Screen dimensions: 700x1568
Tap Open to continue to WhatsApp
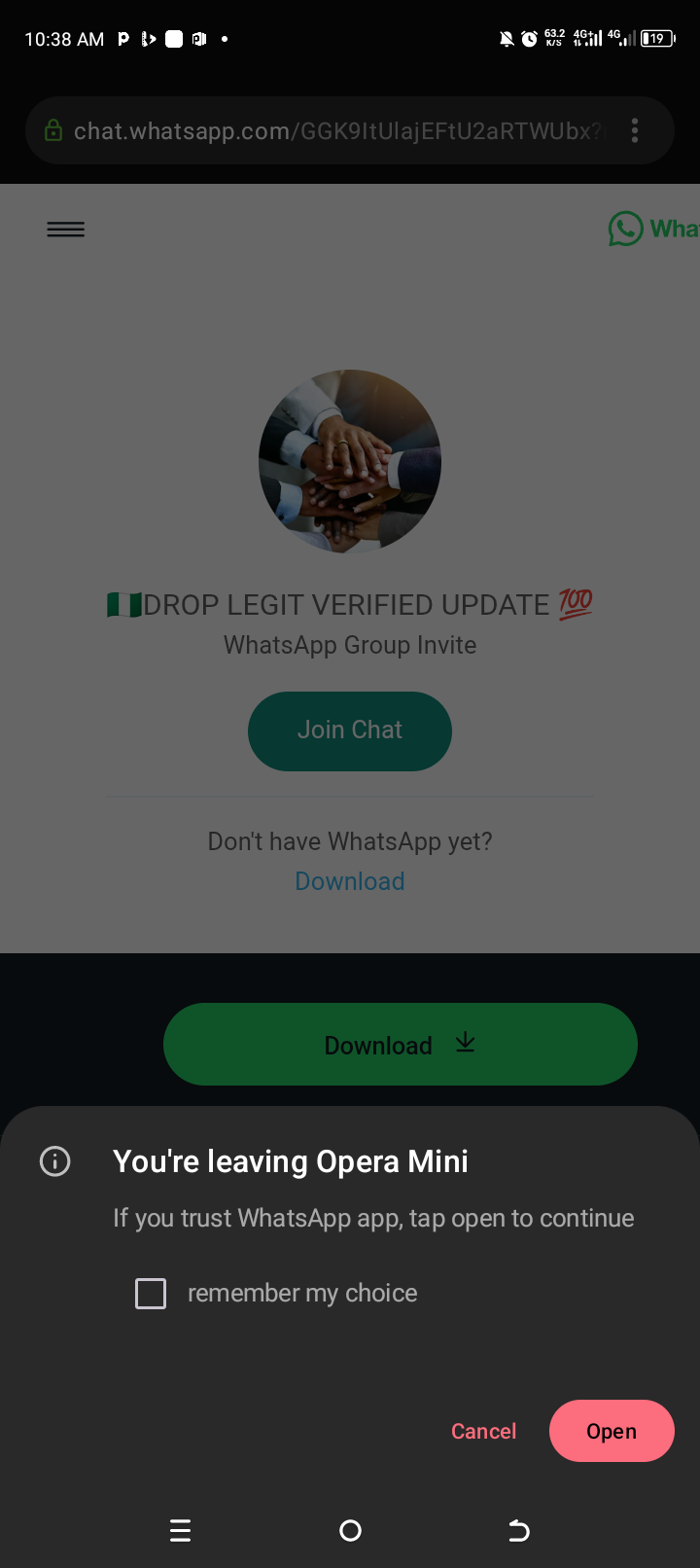click(x=611, y=1431)
